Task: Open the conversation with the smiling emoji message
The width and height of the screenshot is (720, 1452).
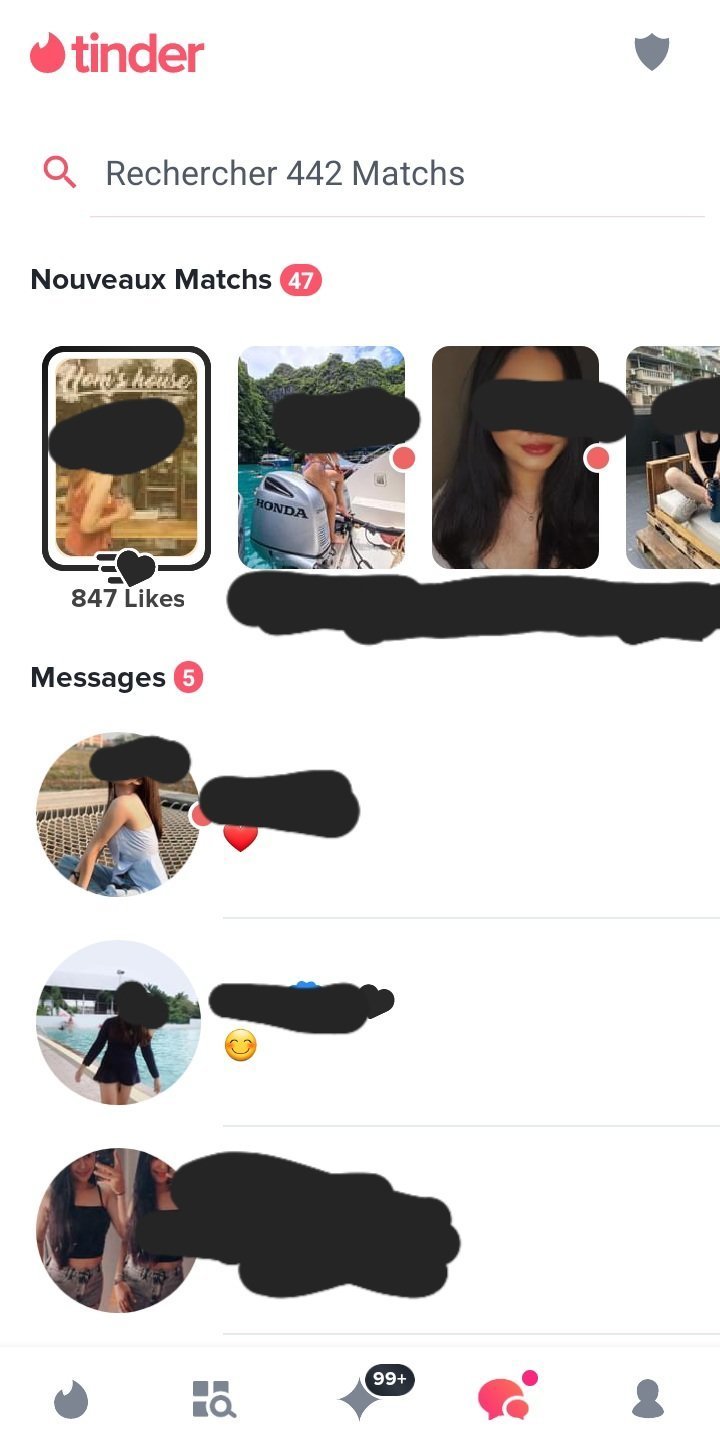Action: coord(360,1022)
